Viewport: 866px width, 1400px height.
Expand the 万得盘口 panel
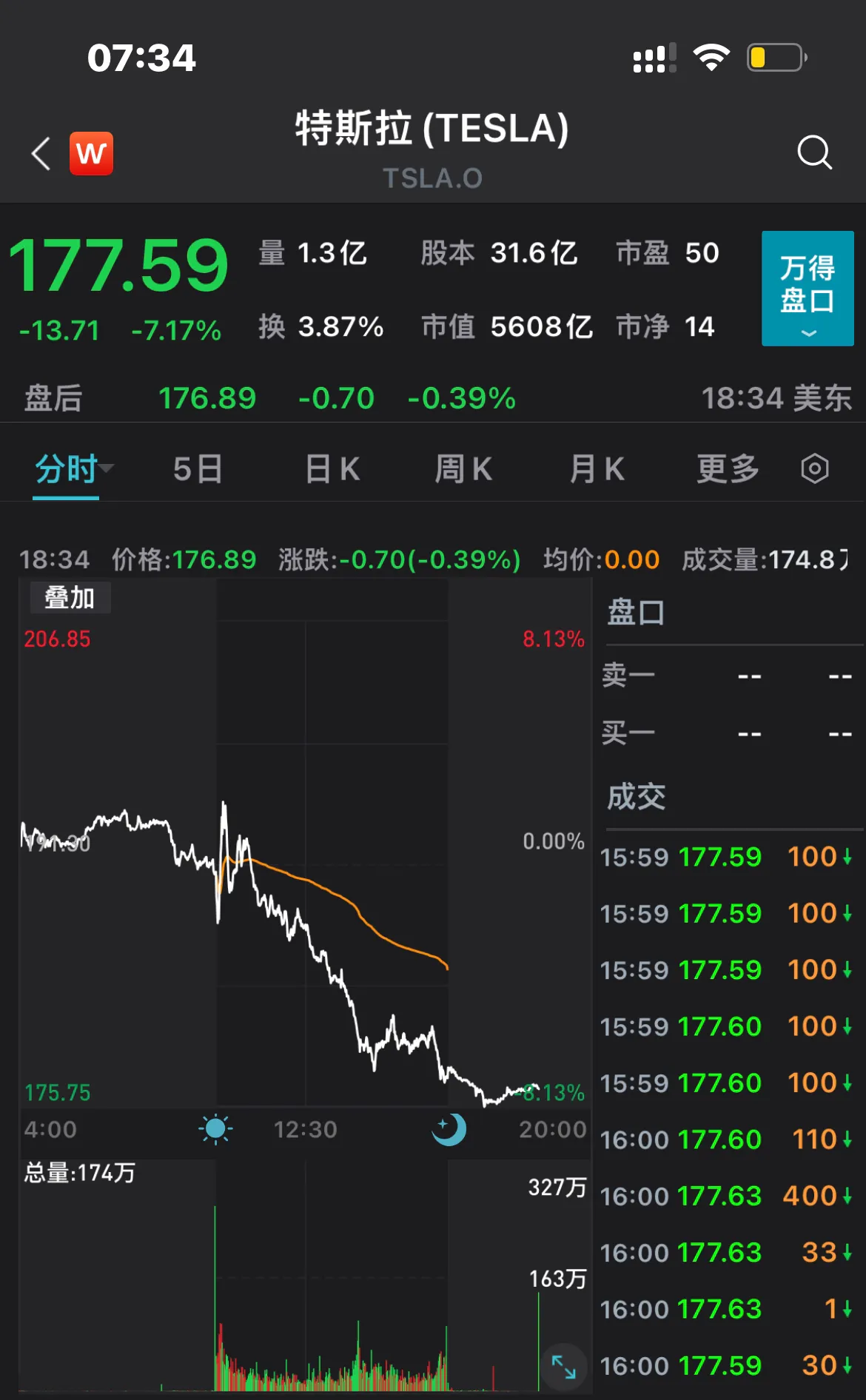(x=808, y=289)
